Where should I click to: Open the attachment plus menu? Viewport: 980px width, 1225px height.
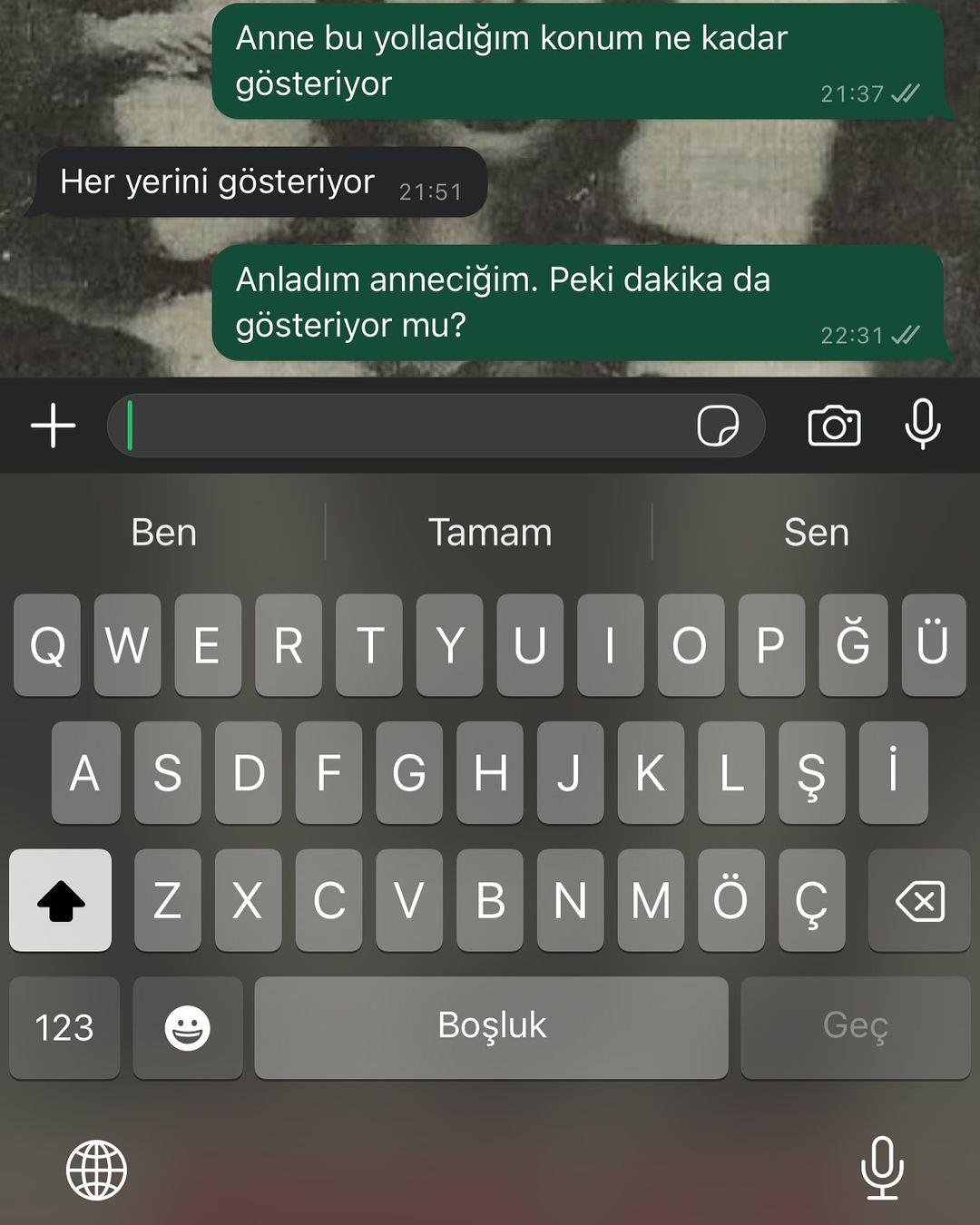53,426
